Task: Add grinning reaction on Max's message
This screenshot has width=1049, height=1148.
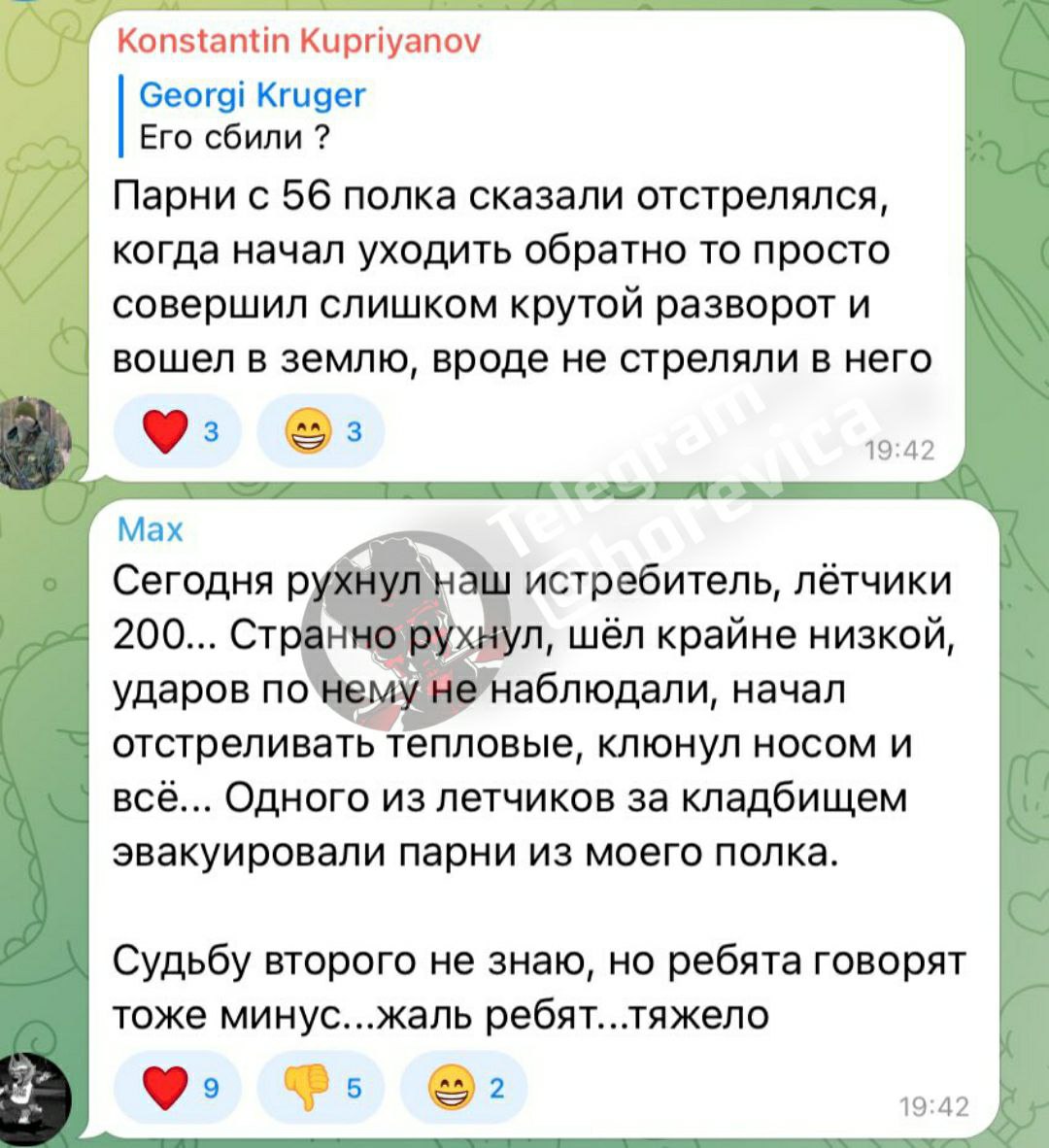Action: 463,1088
